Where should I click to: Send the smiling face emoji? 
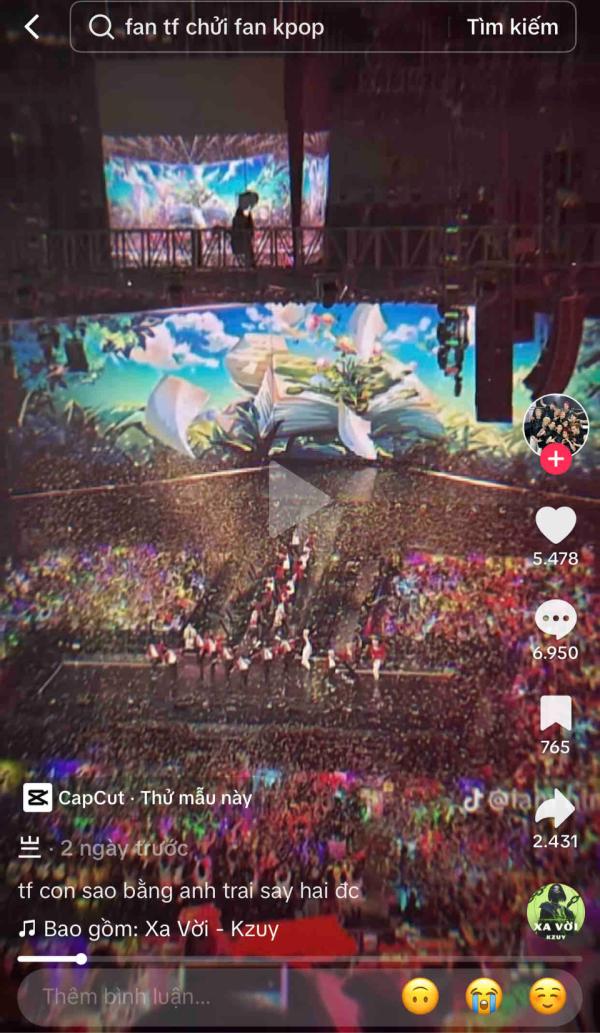click(x=547, y=996)
